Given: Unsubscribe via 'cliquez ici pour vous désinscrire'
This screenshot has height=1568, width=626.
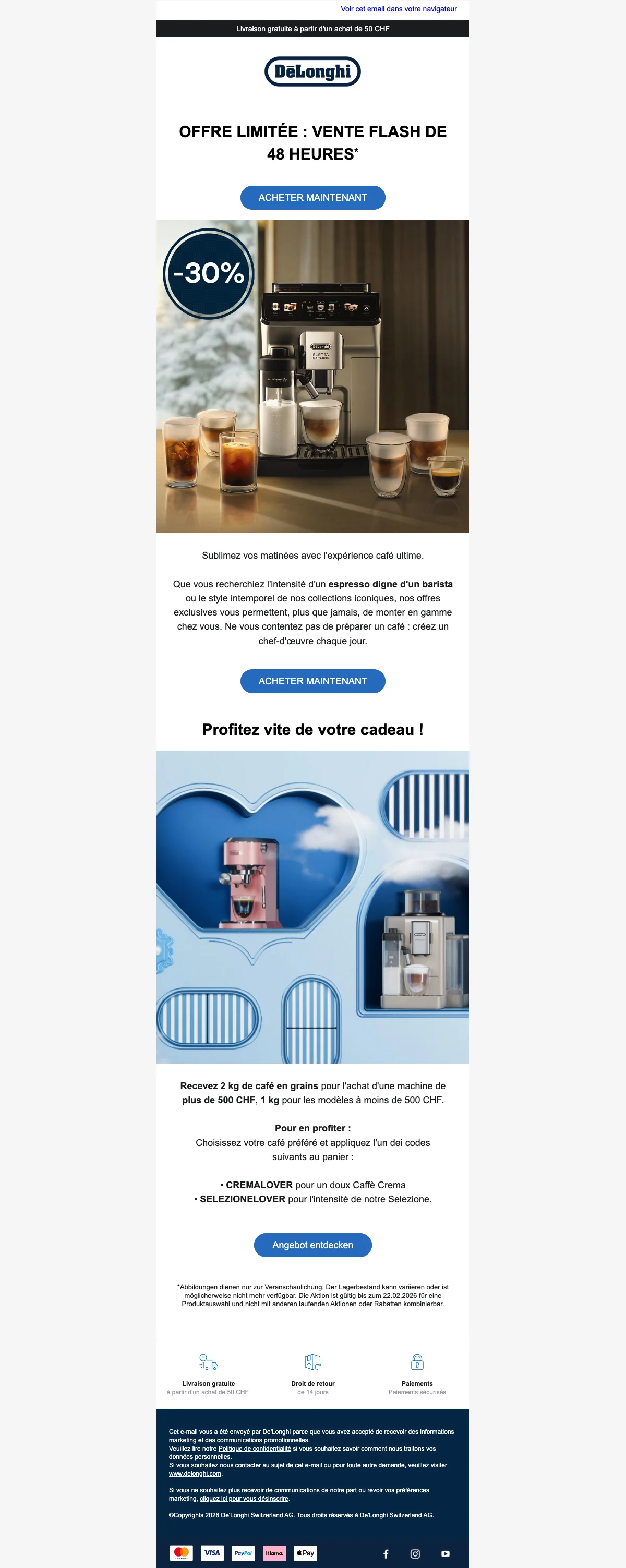Looking at the screenshot, I should point(244,1499).
